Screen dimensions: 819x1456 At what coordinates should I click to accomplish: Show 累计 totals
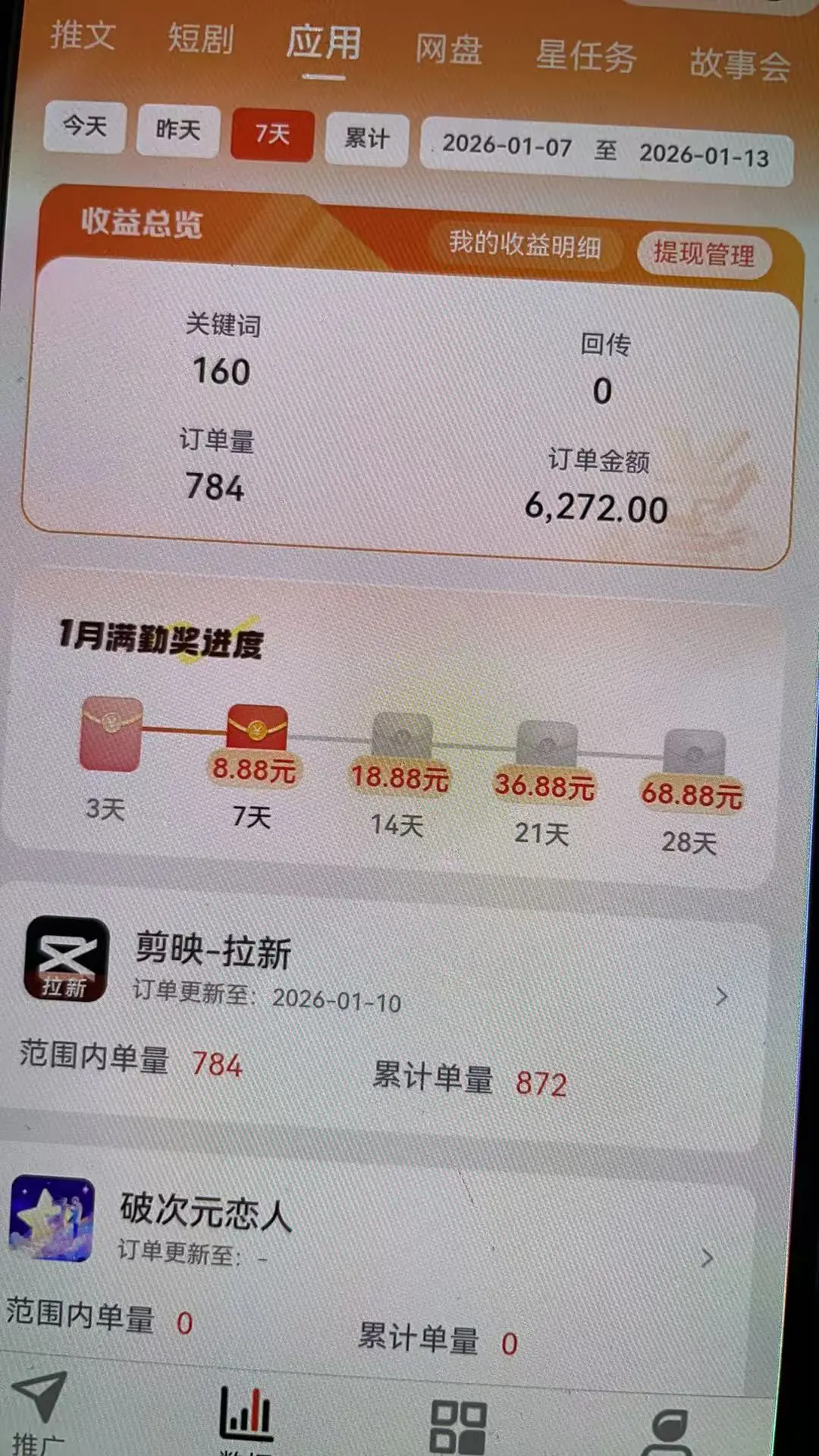coord(367,139)
